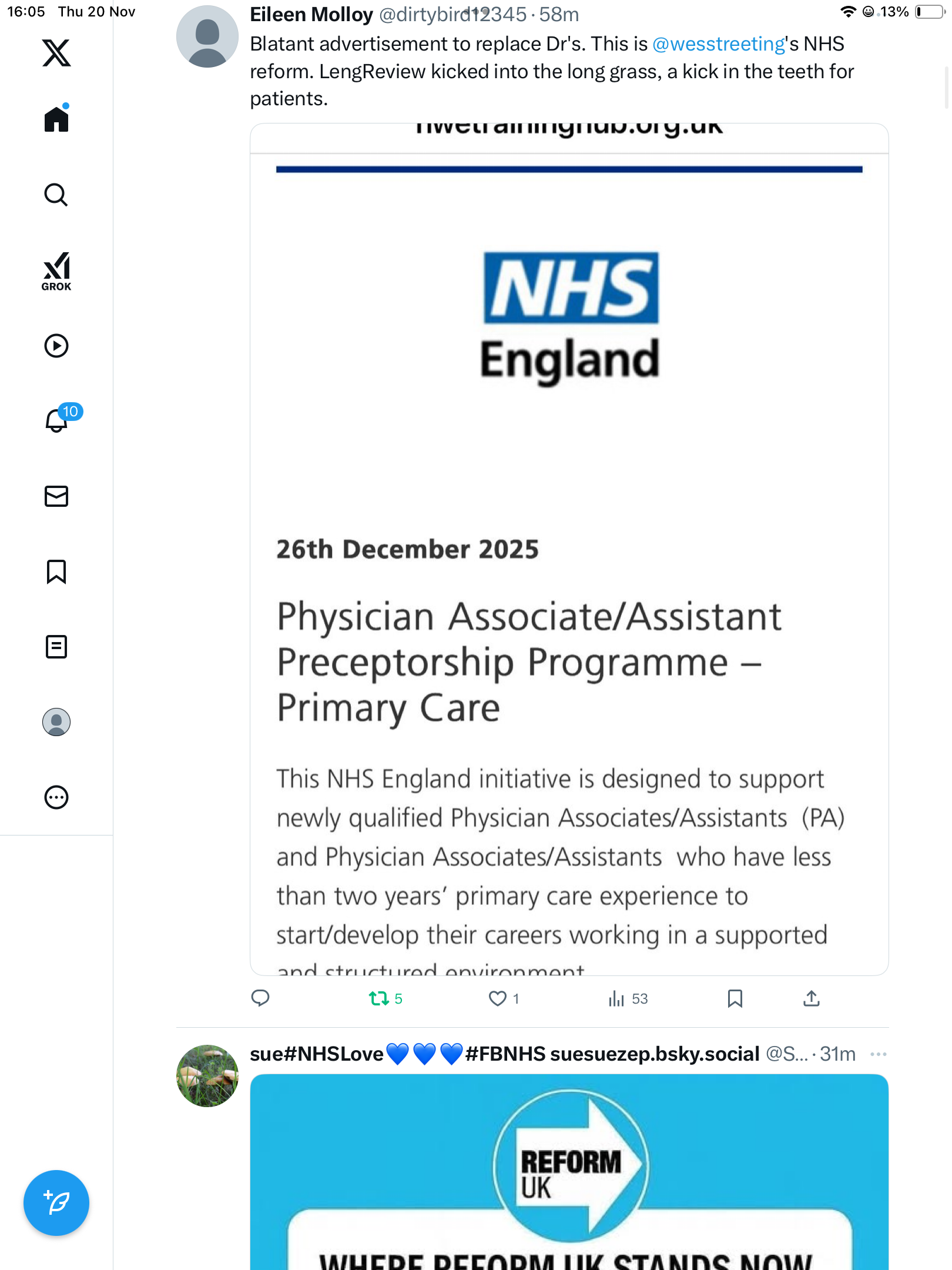
Task: Share Eileen Molloy's post
Action: tap(812, 998)
